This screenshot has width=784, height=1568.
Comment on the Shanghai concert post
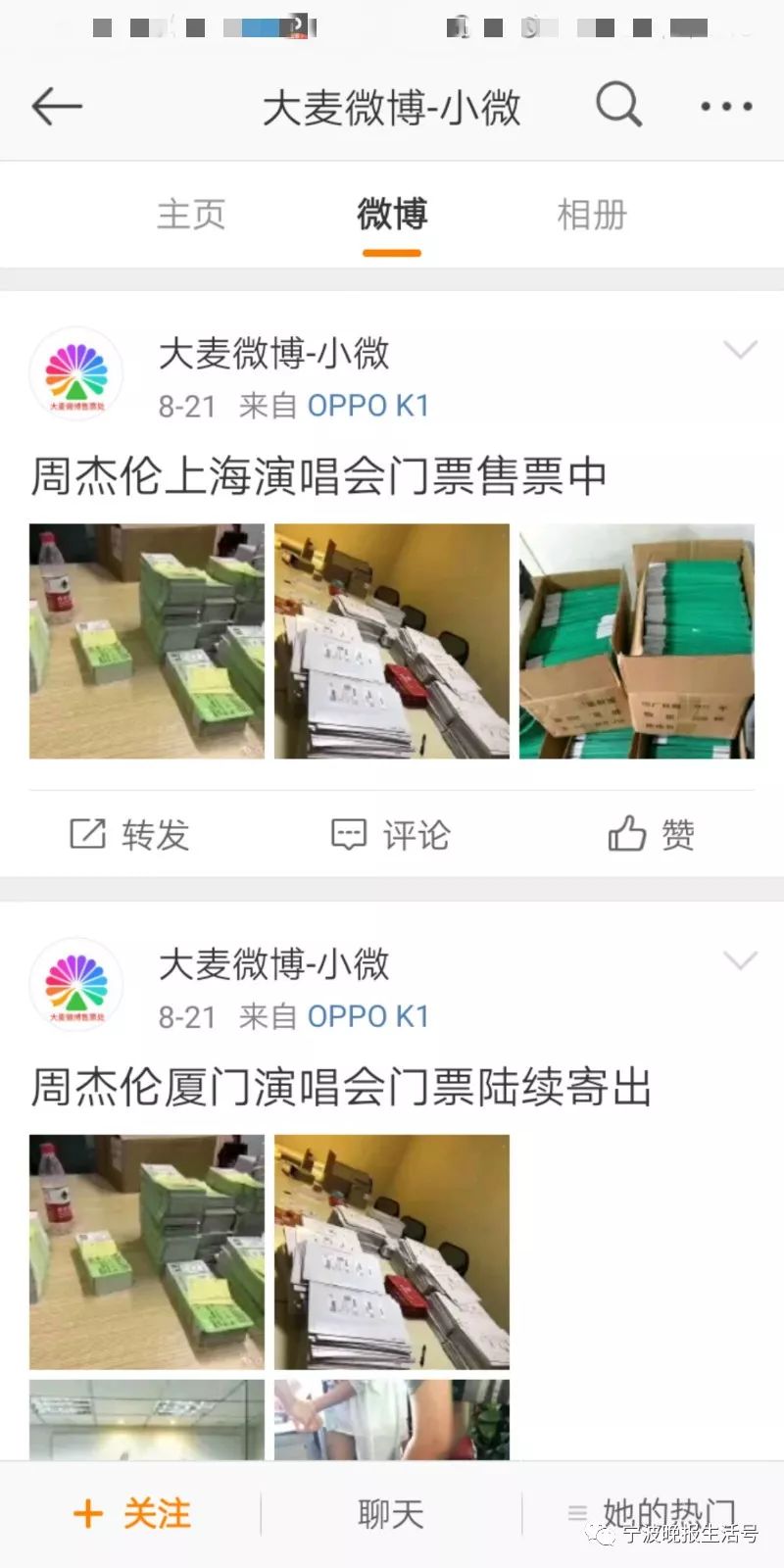(x=391, y=835)
